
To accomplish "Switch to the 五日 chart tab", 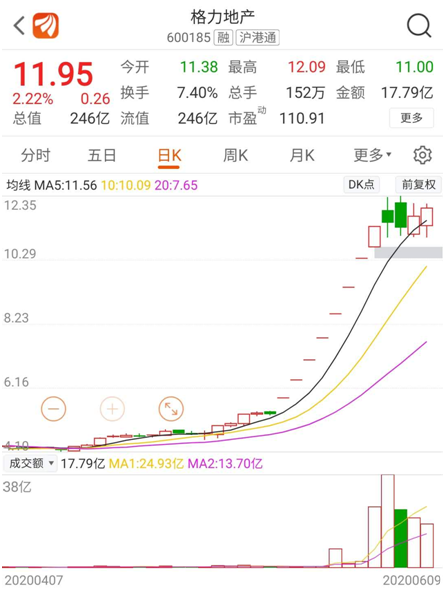I will pos(102,155).
